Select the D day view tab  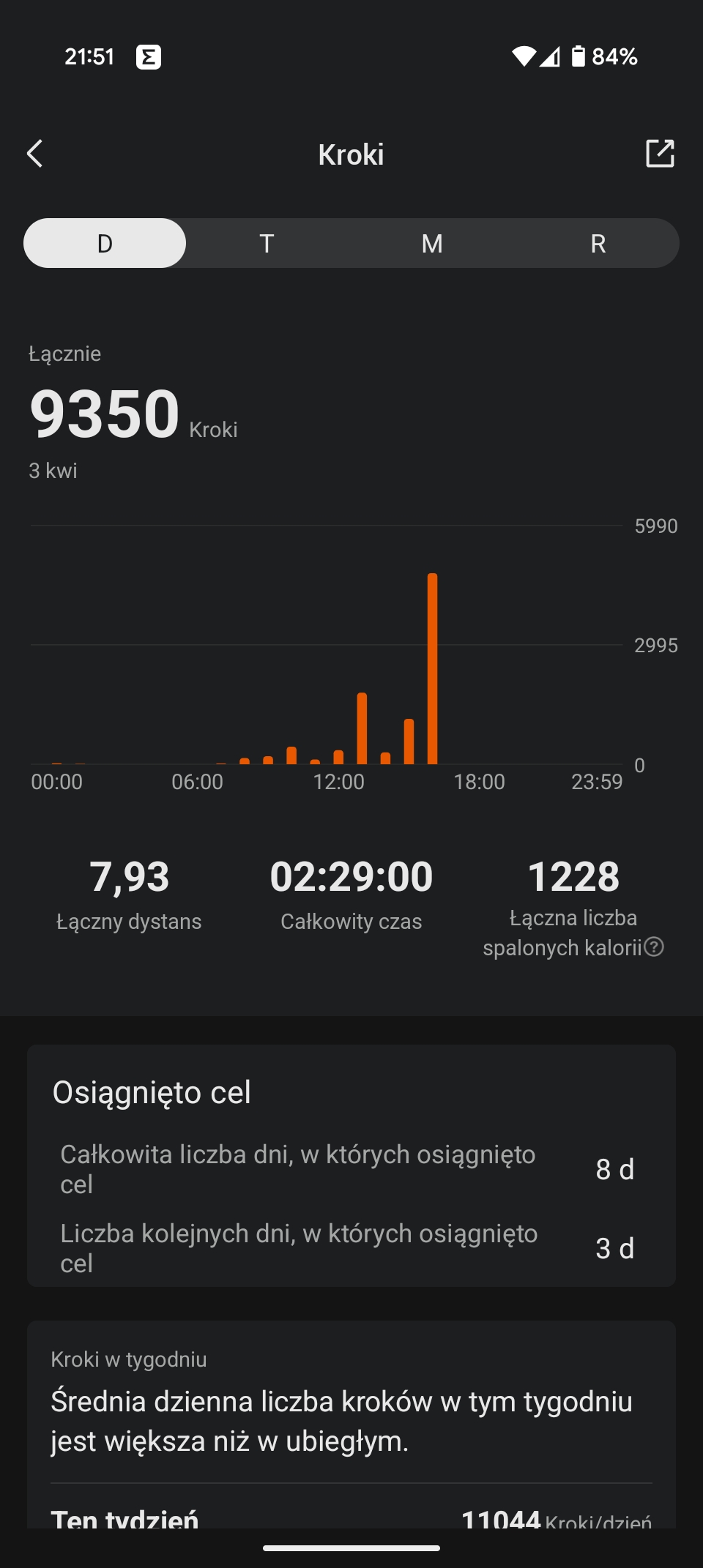pyautogui.click(x=105, y=243)
